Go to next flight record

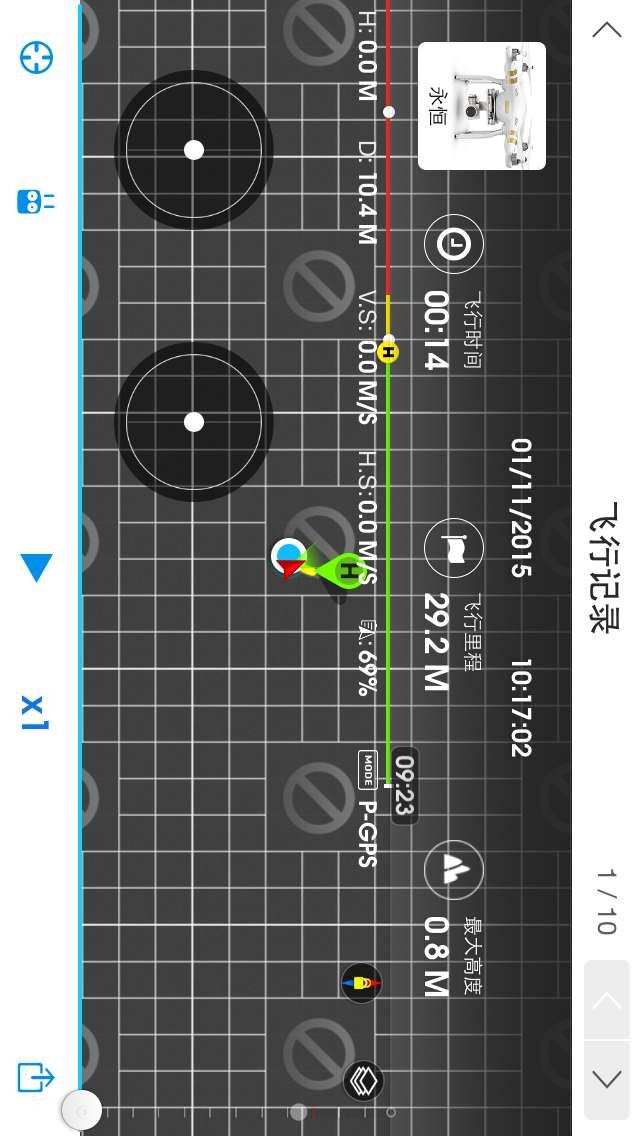click(606, 1078)
